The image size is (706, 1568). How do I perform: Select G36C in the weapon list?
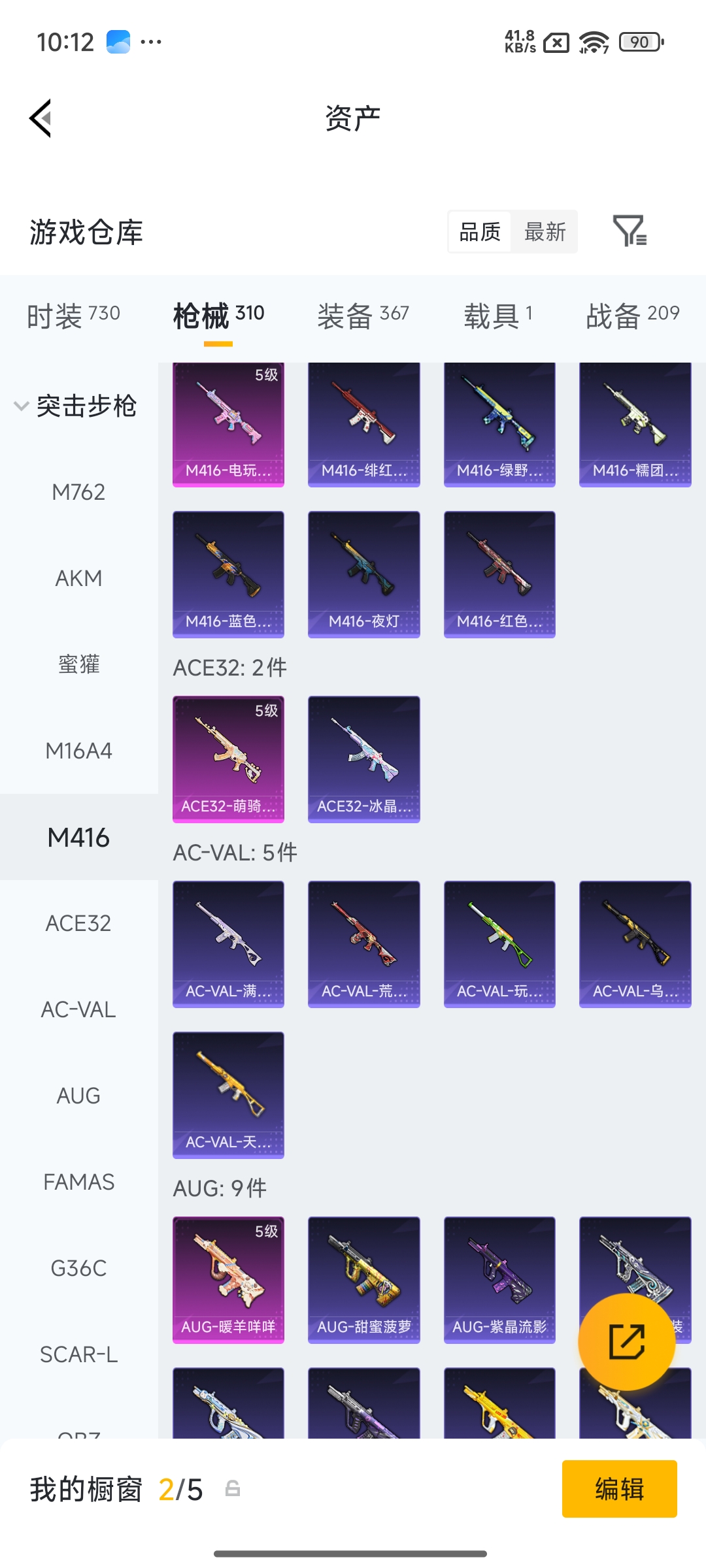click(78, 1268)
